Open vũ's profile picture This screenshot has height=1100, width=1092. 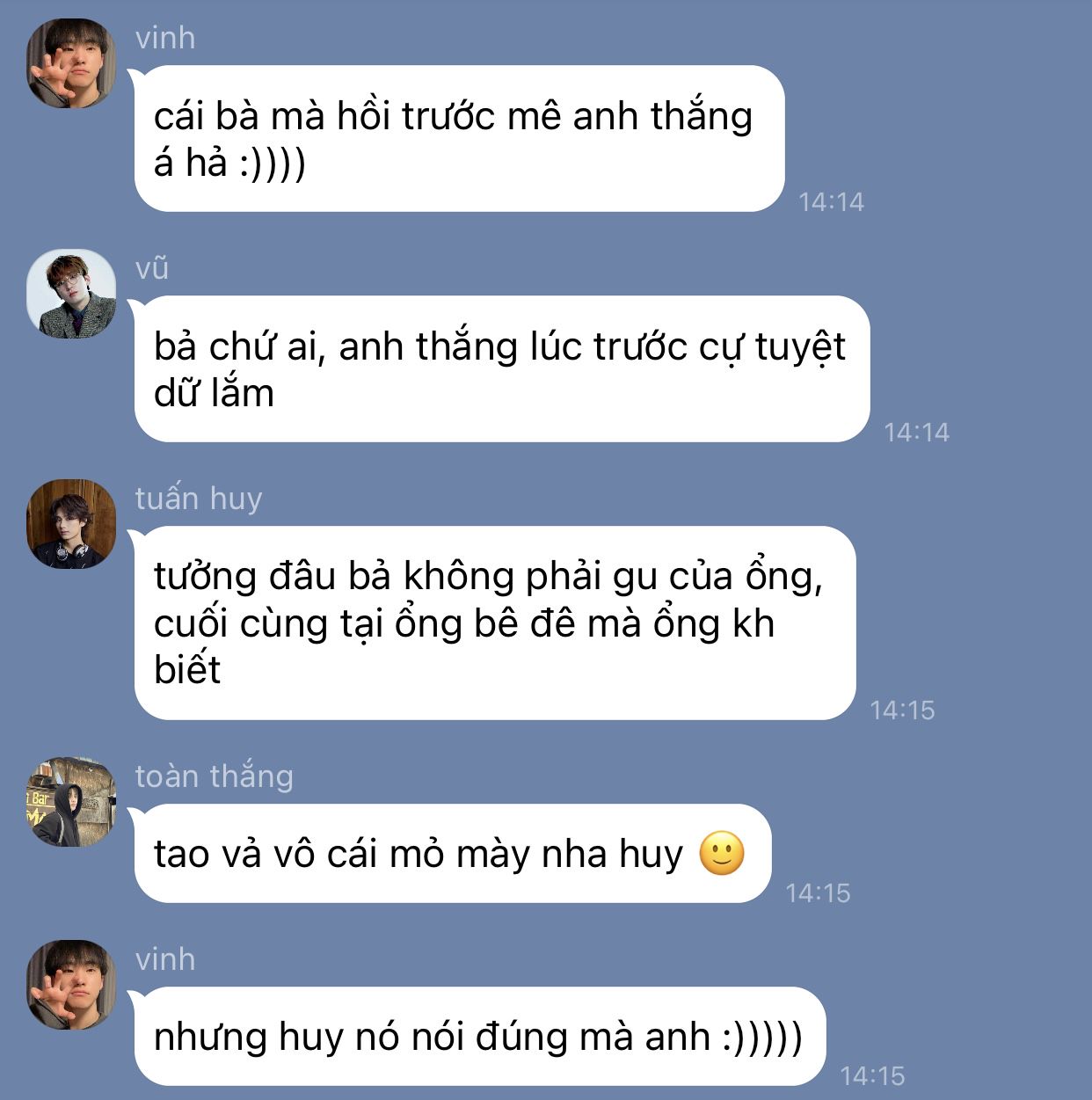pos(71,295)
